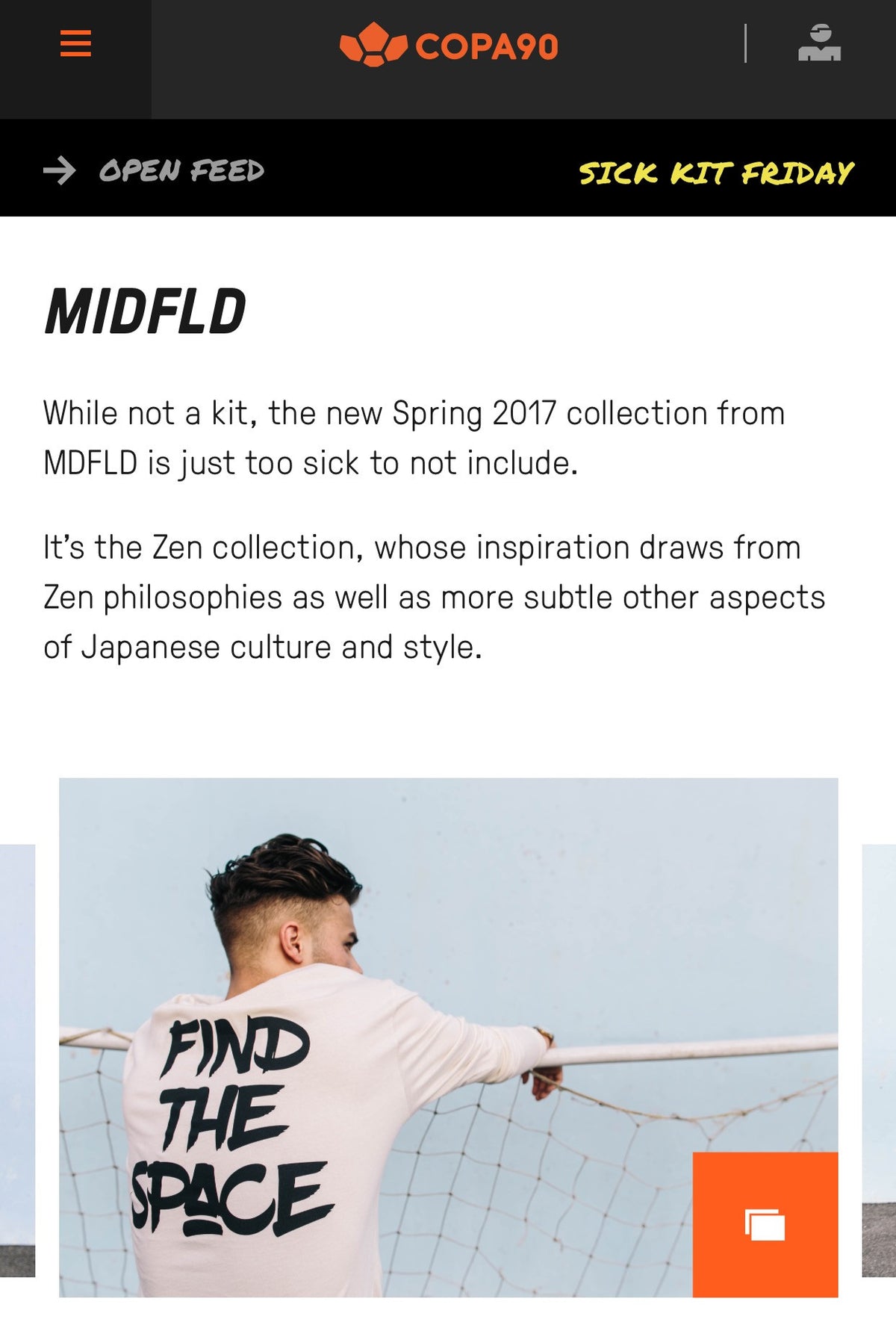Open the user profile icon
This screenshot has width=896, height=1325.
819,43
